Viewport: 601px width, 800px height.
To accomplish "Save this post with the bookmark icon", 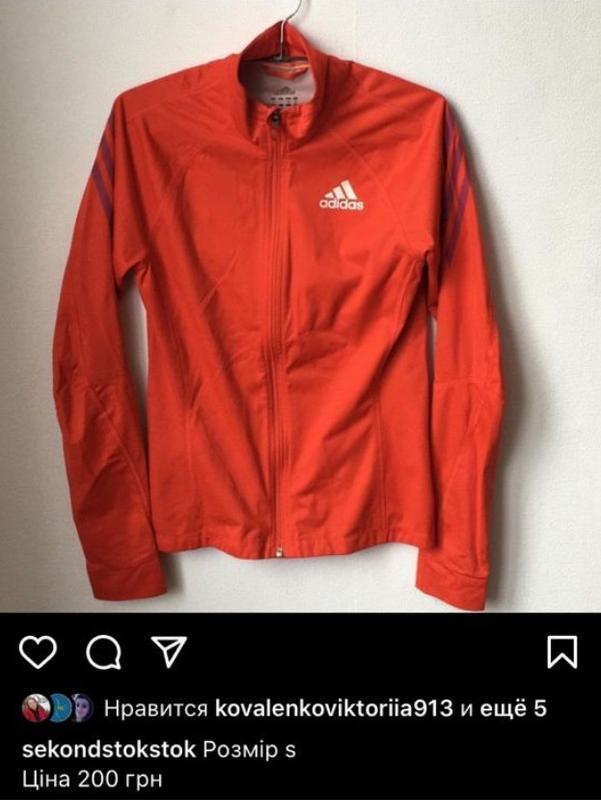I will pyautogui.click(x=562, y=653).
